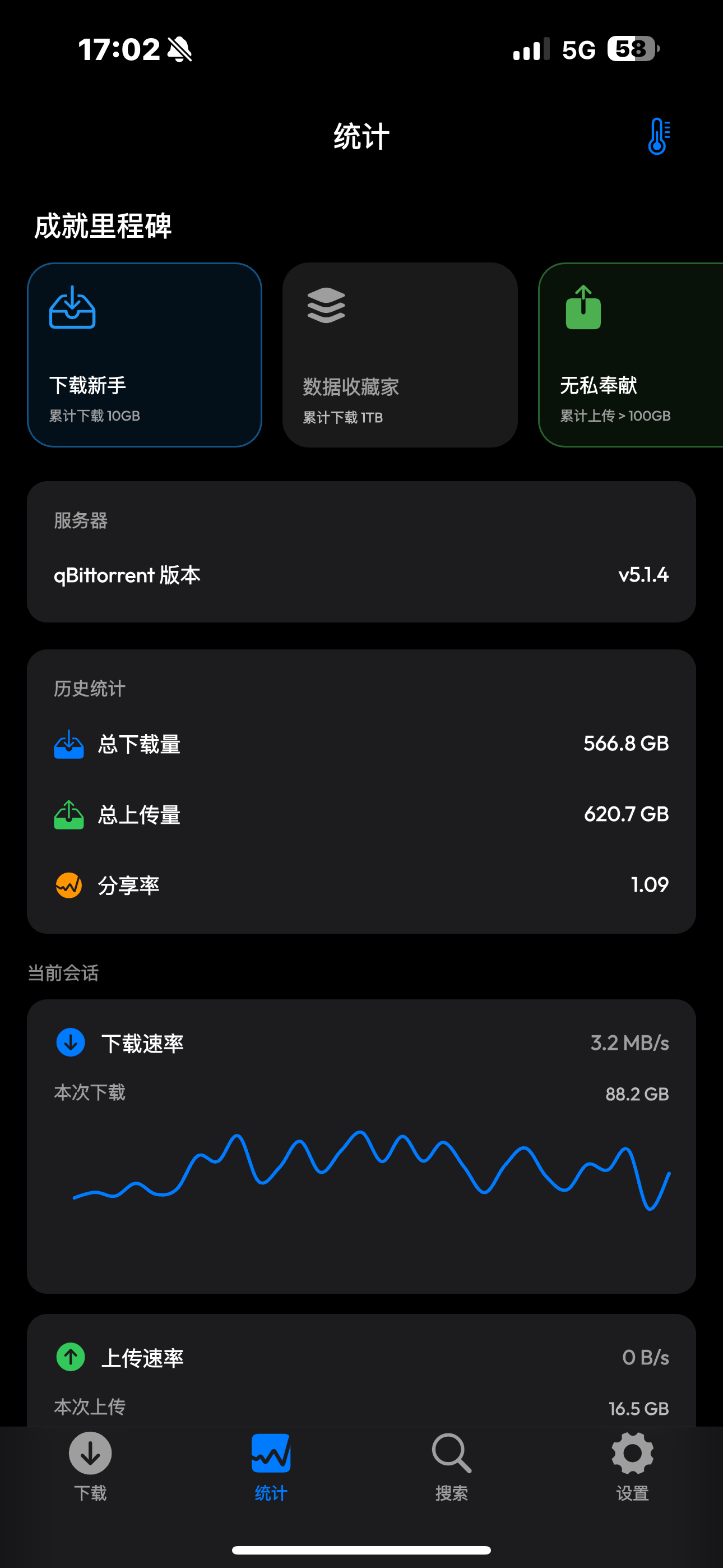Tap the 无私奉献 milestone card

click(631, 355)
